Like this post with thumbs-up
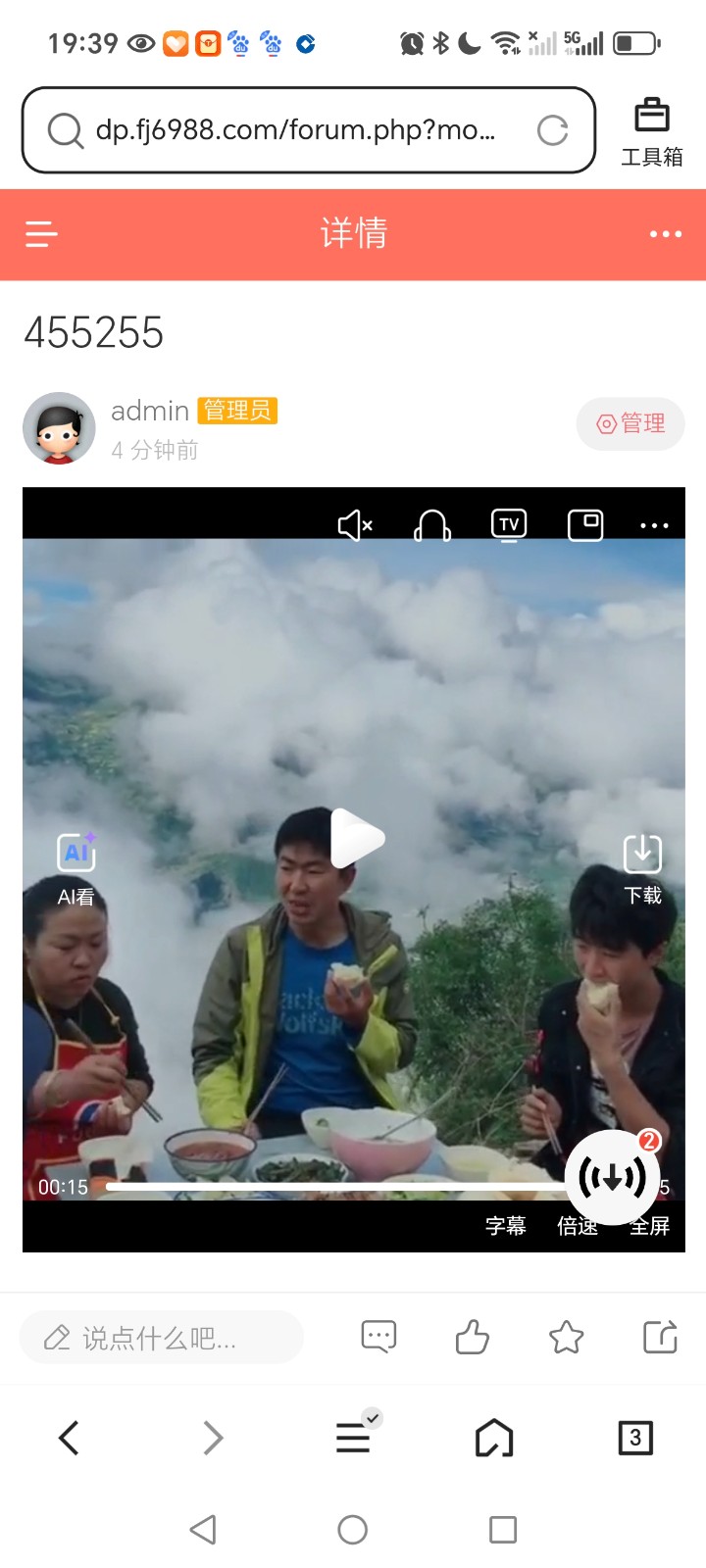Viewport: 706px width, 1568px height. coord(472,1336)
